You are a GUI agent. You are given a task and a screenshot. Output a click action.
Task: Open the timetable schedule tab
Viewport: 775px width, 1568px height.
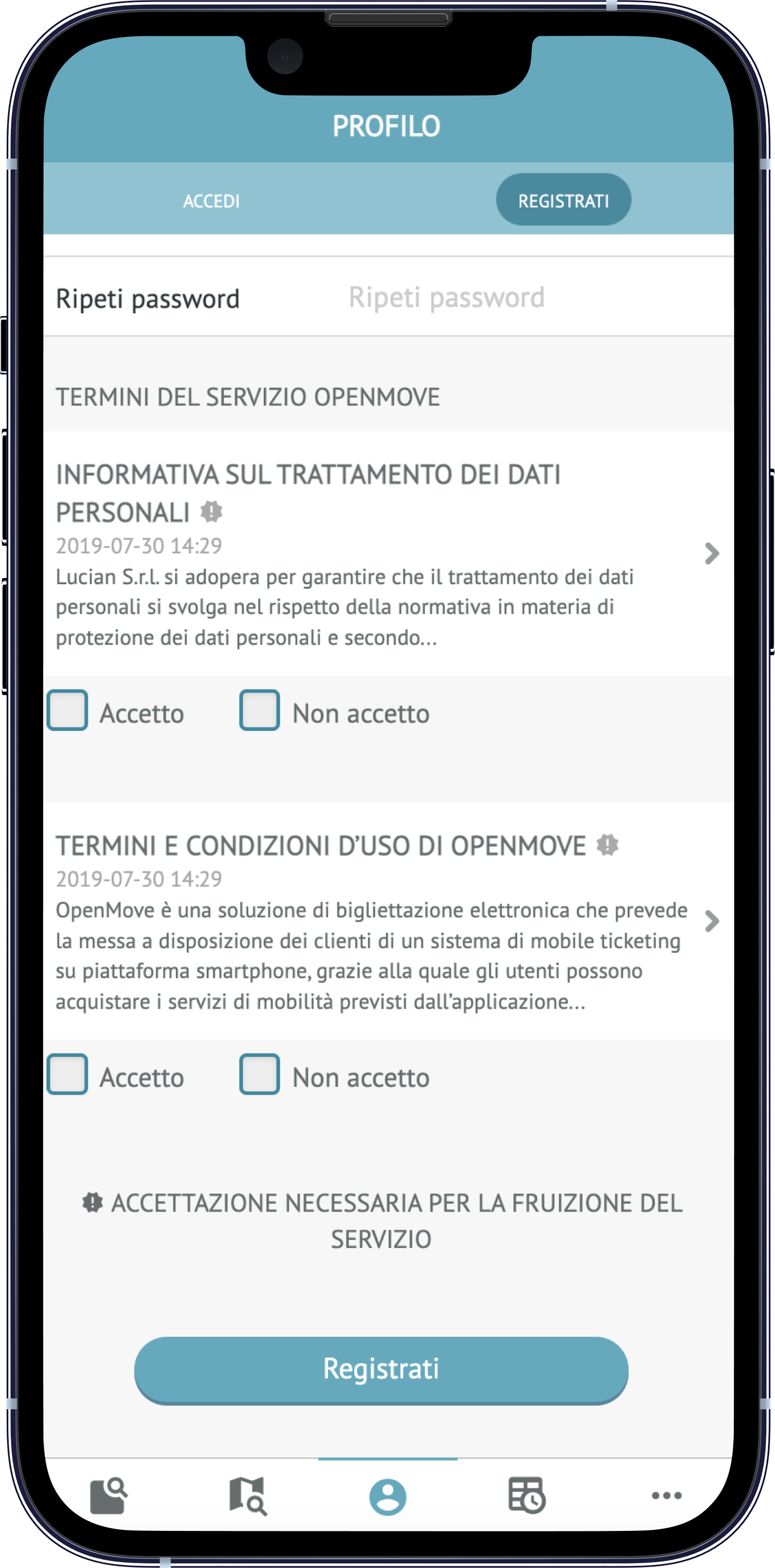tap(527, 1495)
